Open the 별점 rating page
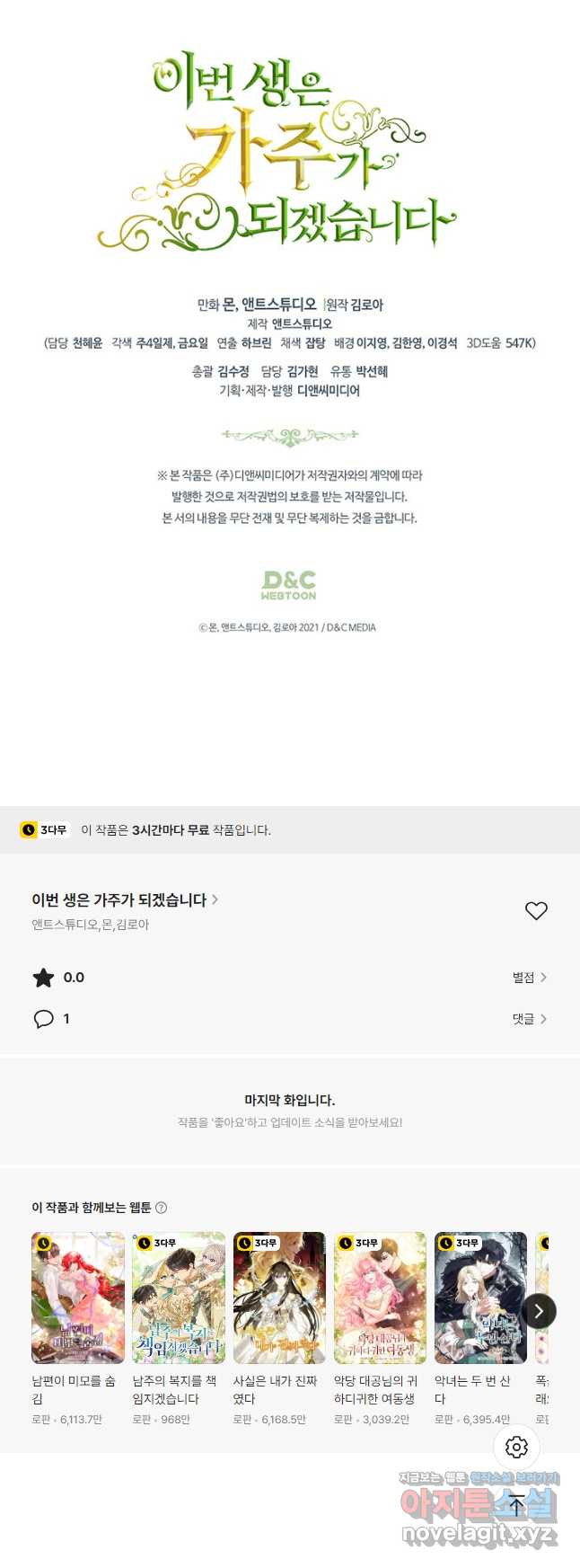The height and width of the screenshot is (1568, 580). tap(529, 977)
